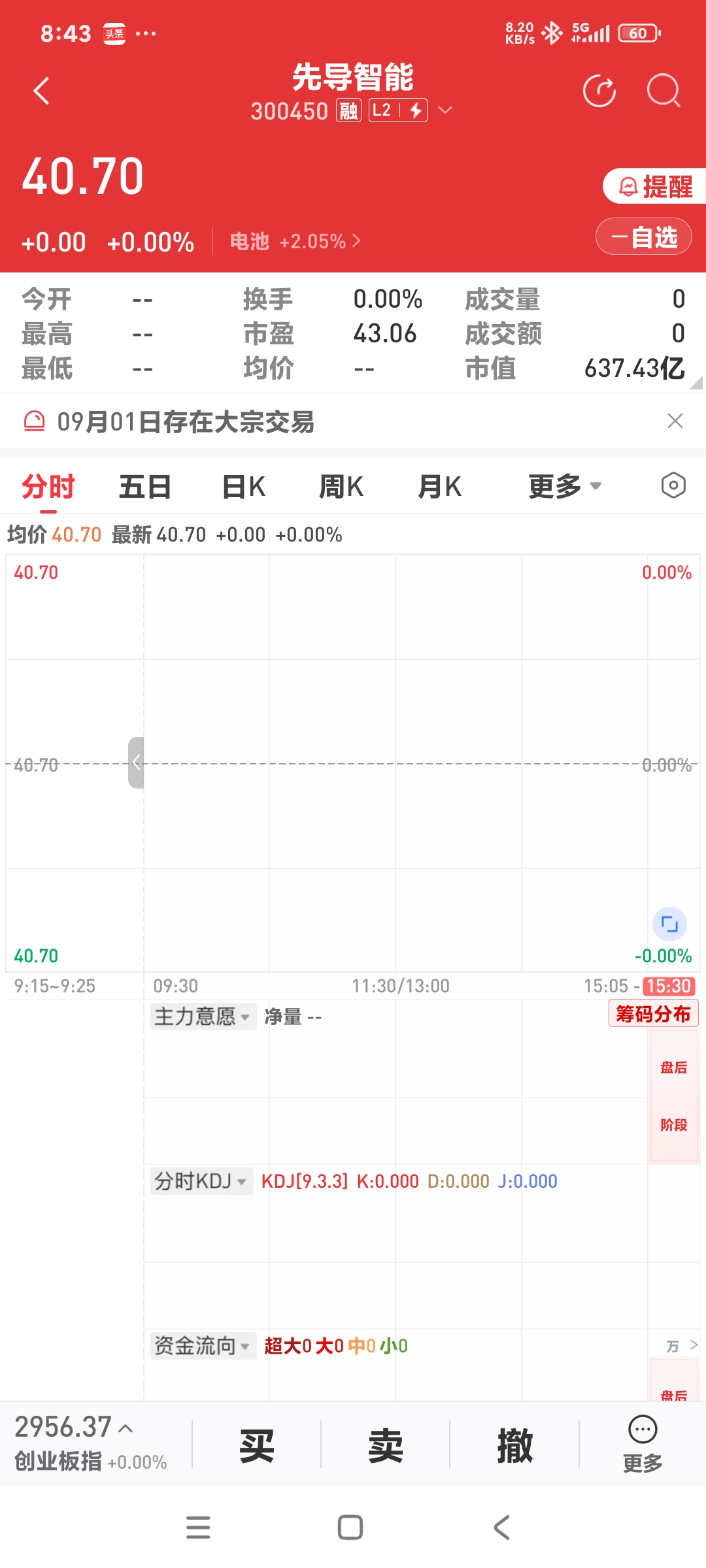Tap 买 to buy the stock
The image size is (706, 1568).
coord(256,1446)
